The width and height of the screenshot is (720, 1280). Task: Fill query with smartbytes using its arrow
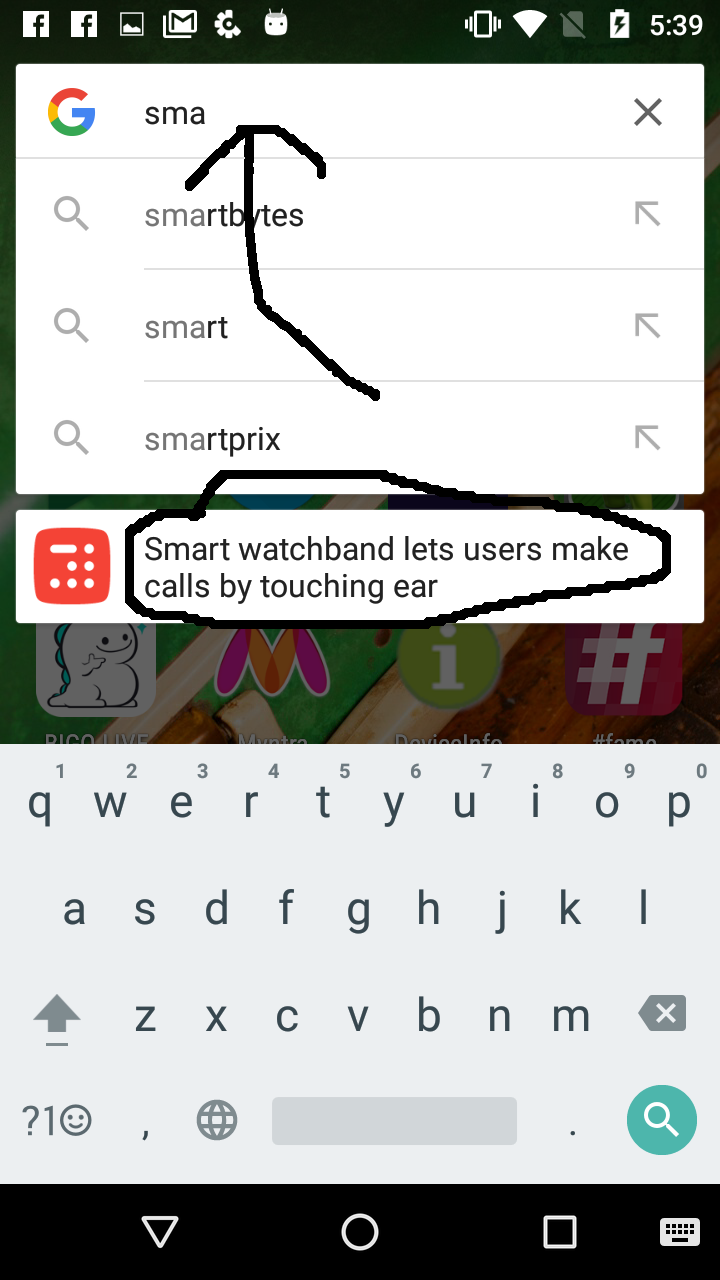pyautogui.click(x=648, y=214)
